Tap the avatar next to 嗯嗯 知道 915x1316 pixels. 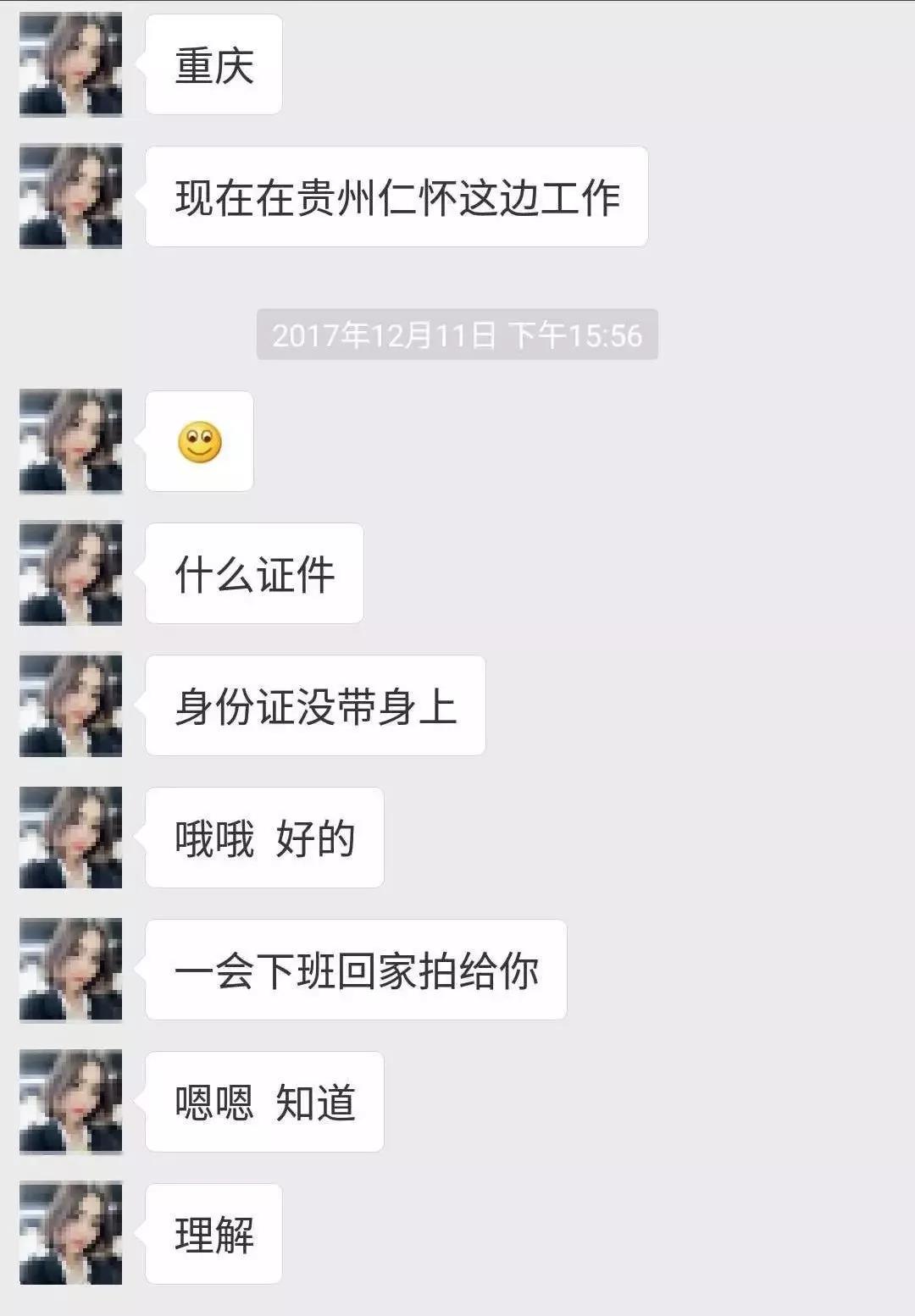[71, 1102]
